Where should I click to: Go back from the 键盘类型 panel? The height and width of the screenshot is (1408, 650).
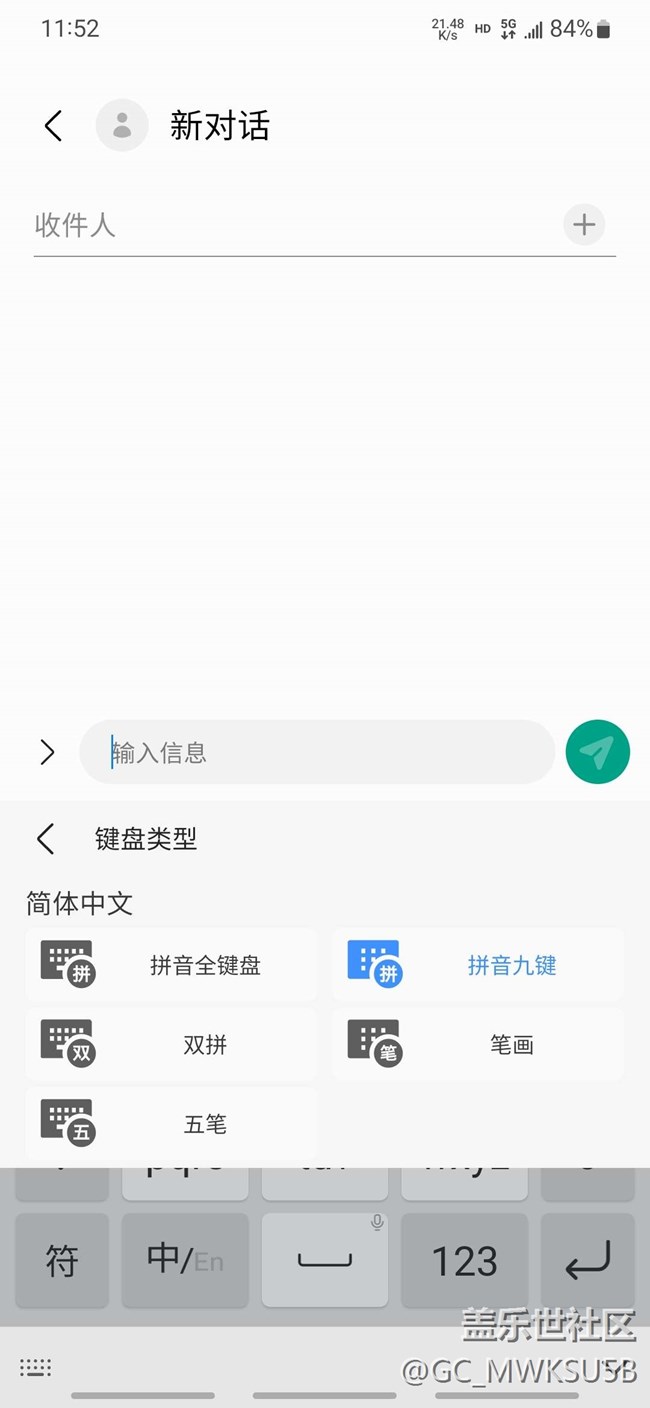[46, 839]
